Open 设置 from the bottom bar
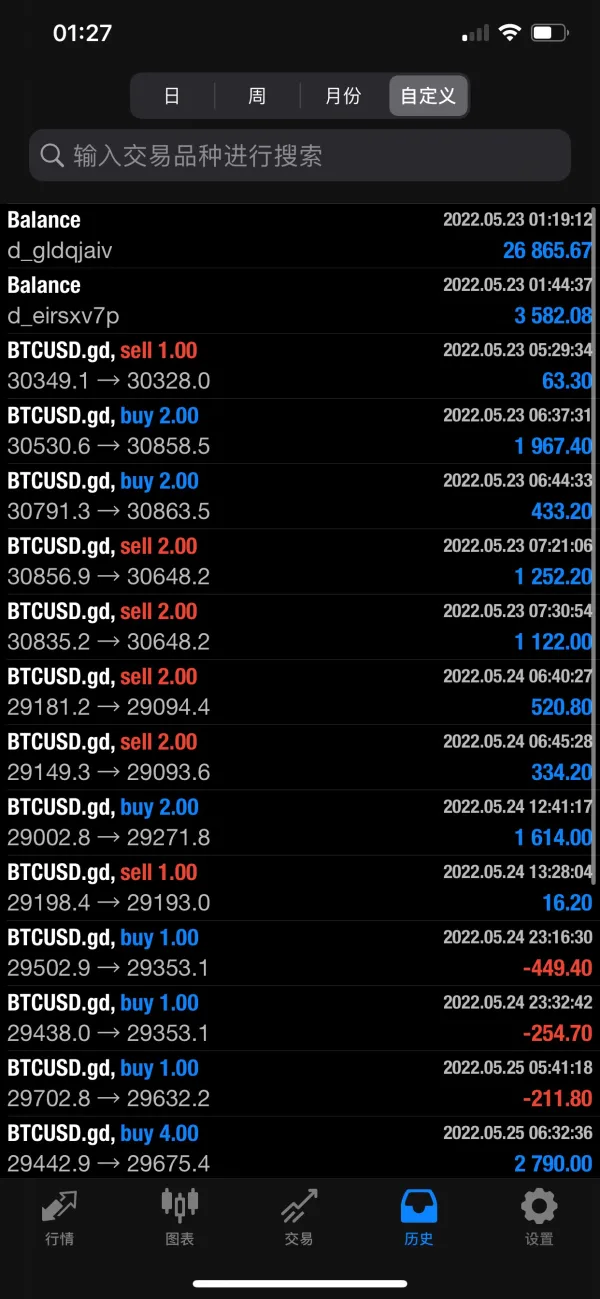The width and height of the screenshot is (600, 1299). click(539, 1214)
